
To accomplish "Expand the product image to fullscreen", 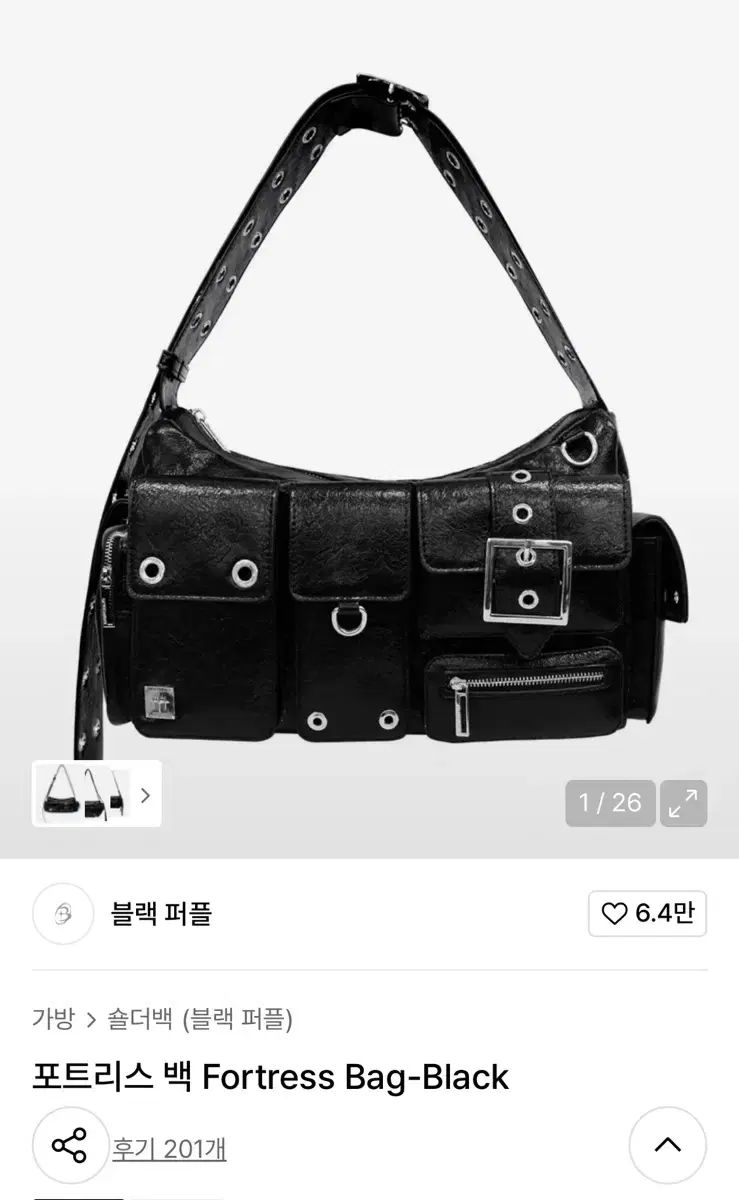I will tap(683, 803).
